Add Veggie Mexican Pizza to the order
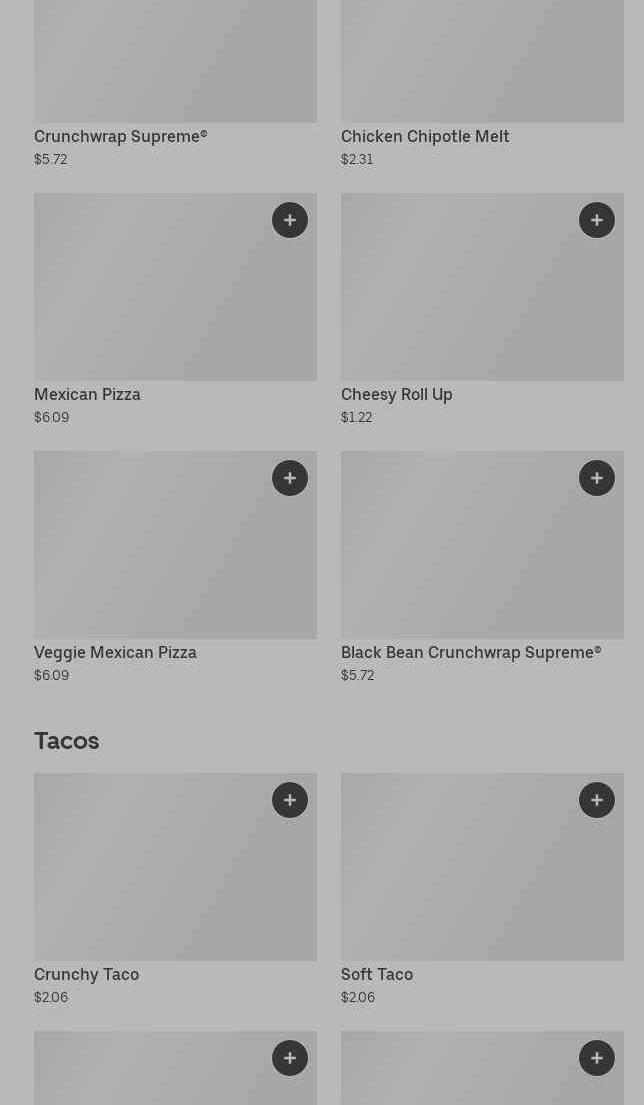The image size is (644, 1105). (x=290, y=478)
